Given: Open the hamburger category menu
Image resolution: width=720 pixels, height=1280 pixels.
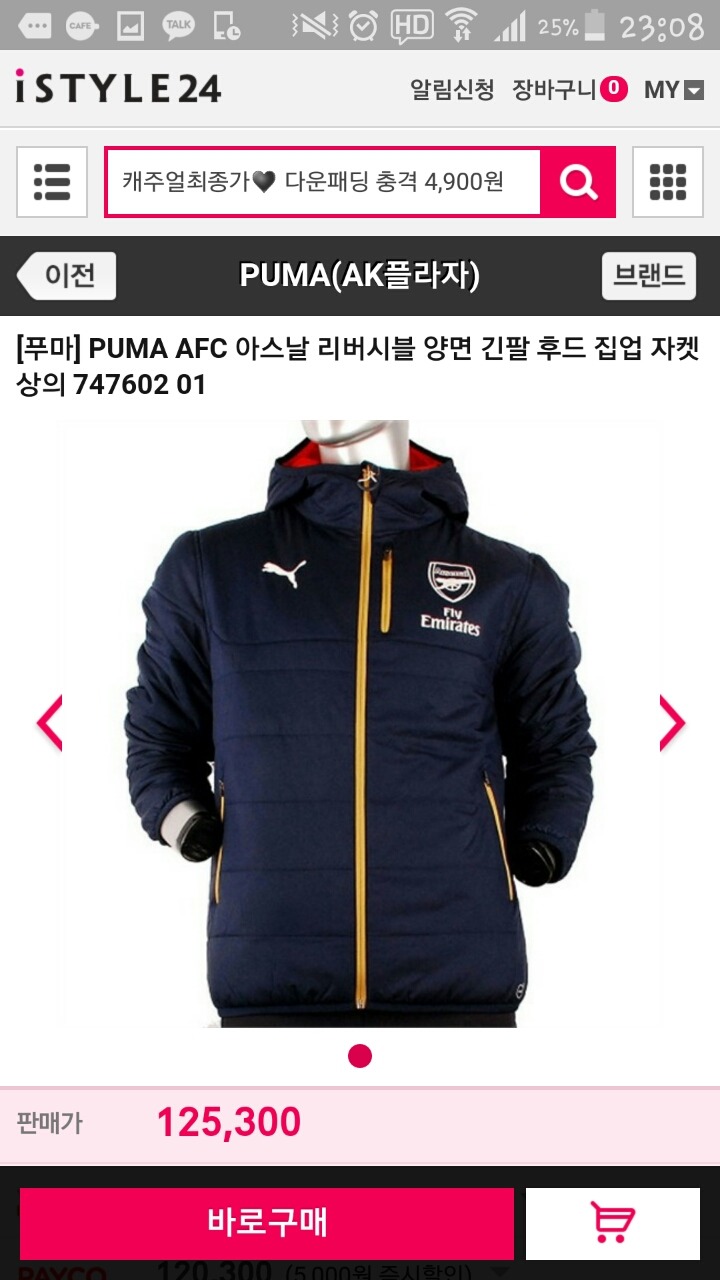Looking at the screenshot, I should pyautogui.click(x=52, y=182).
